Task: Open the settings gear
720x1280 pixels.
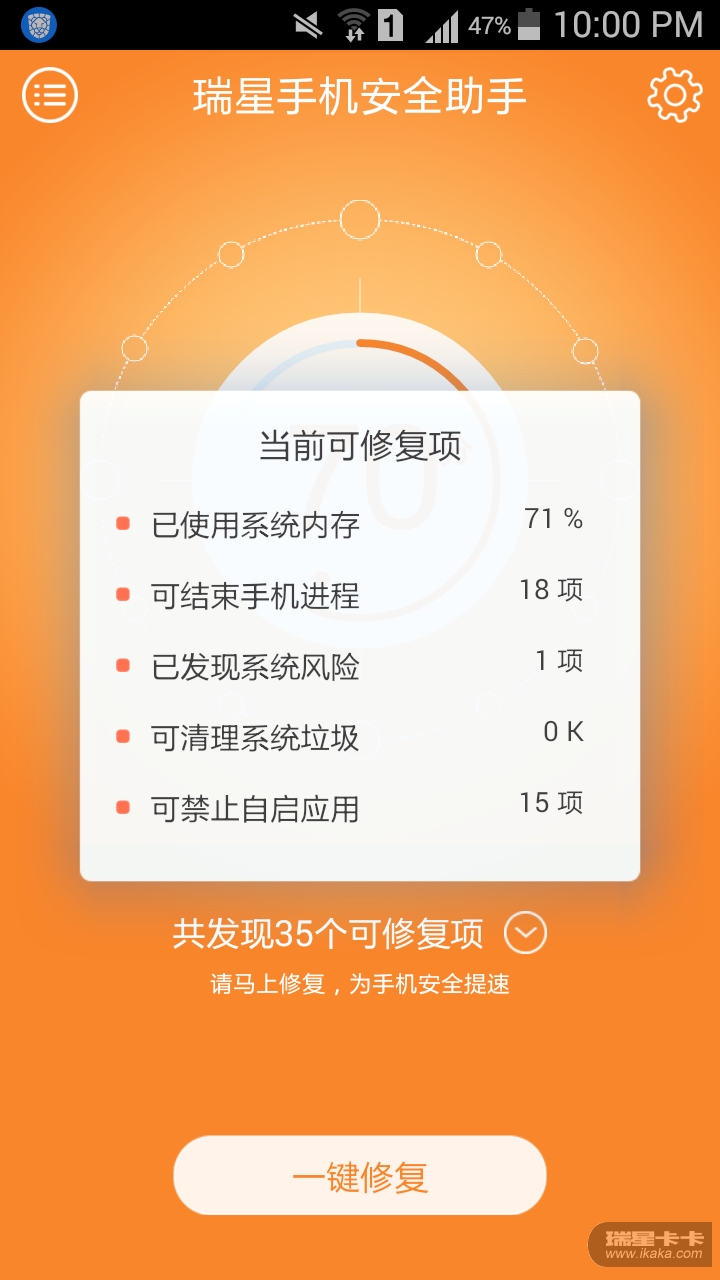Action: tap(674, 95)
